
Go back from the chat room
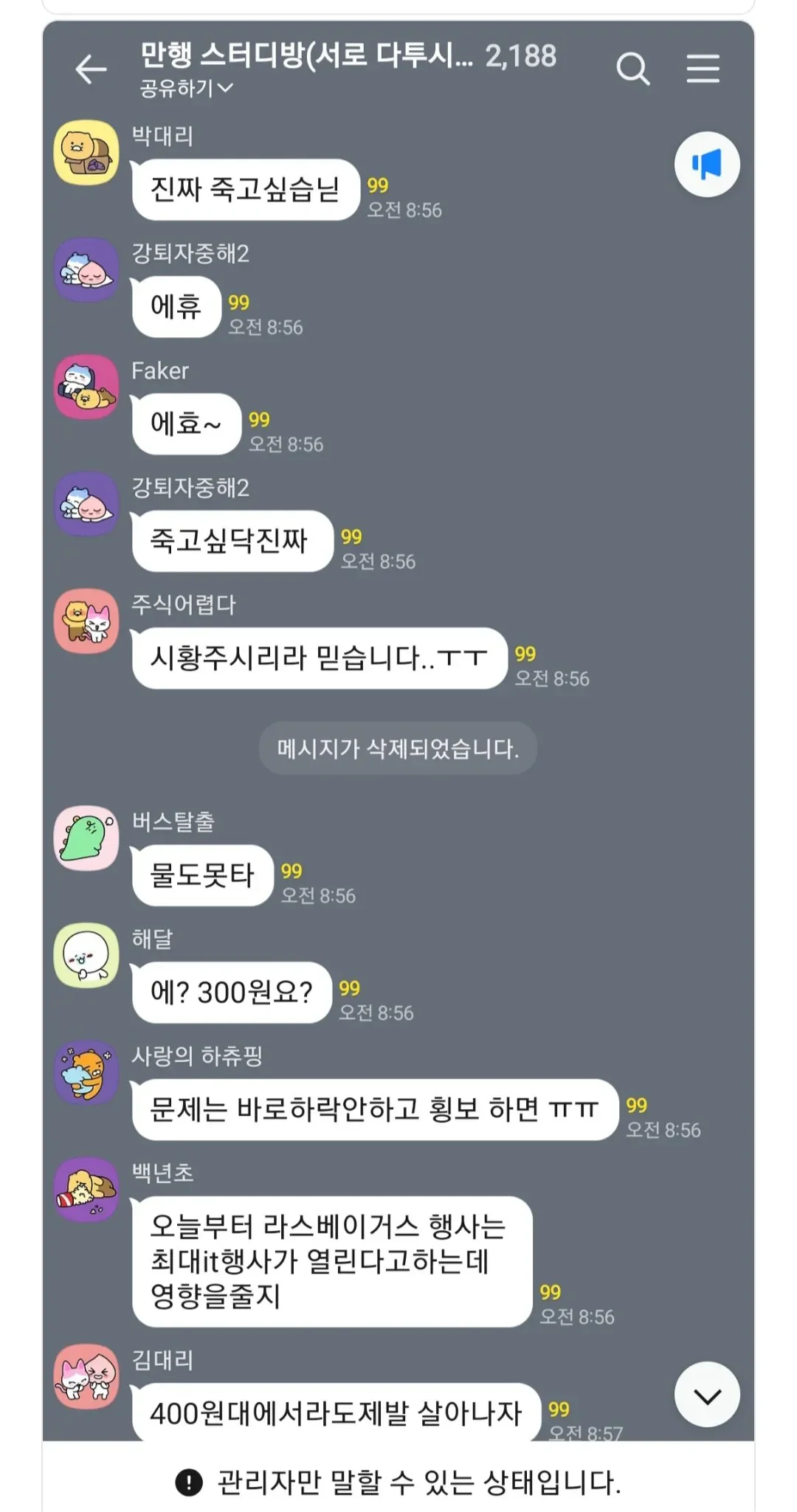91,69
